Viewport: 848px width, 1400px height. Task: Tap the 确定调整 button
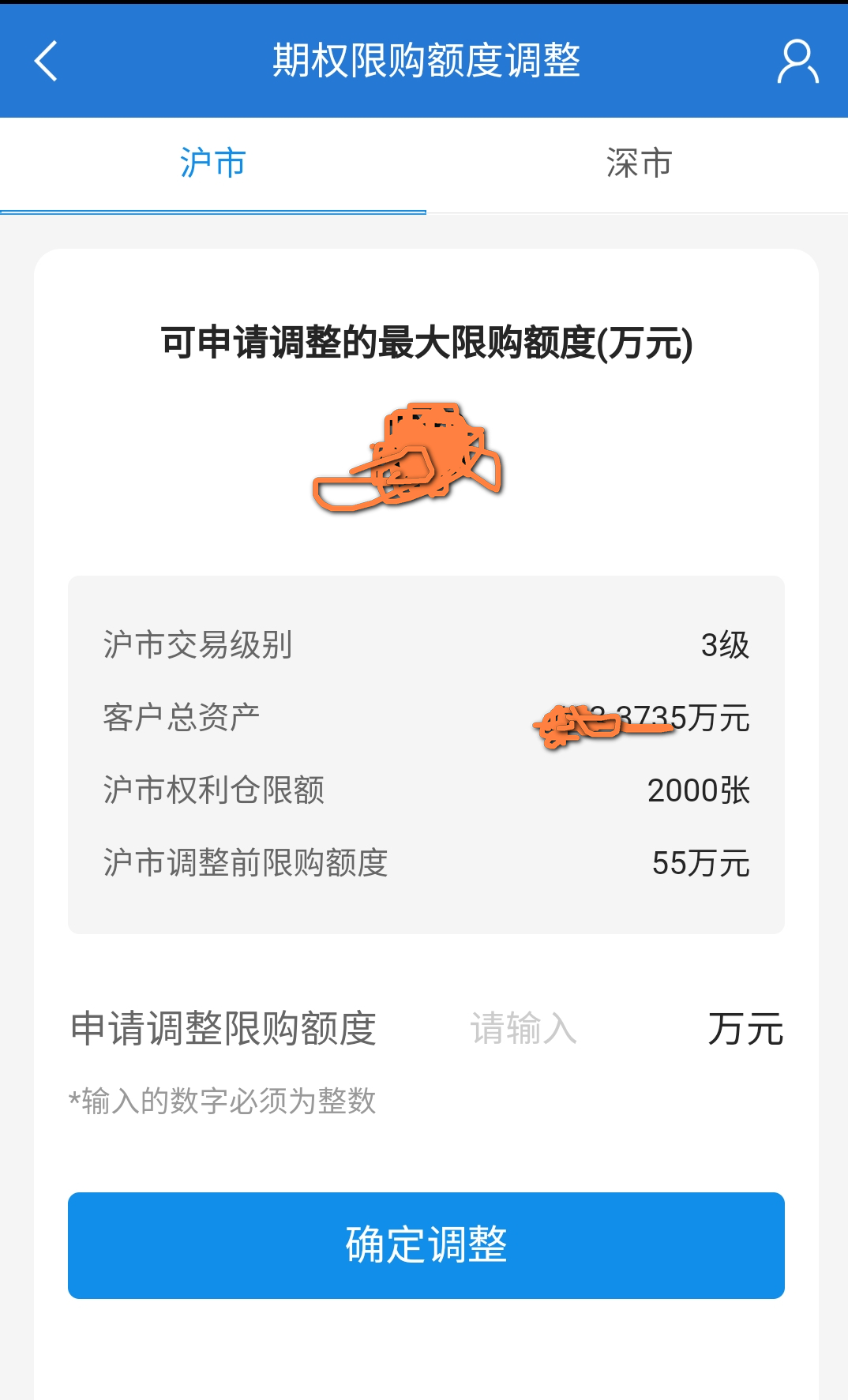click(x=426, y=1244)
